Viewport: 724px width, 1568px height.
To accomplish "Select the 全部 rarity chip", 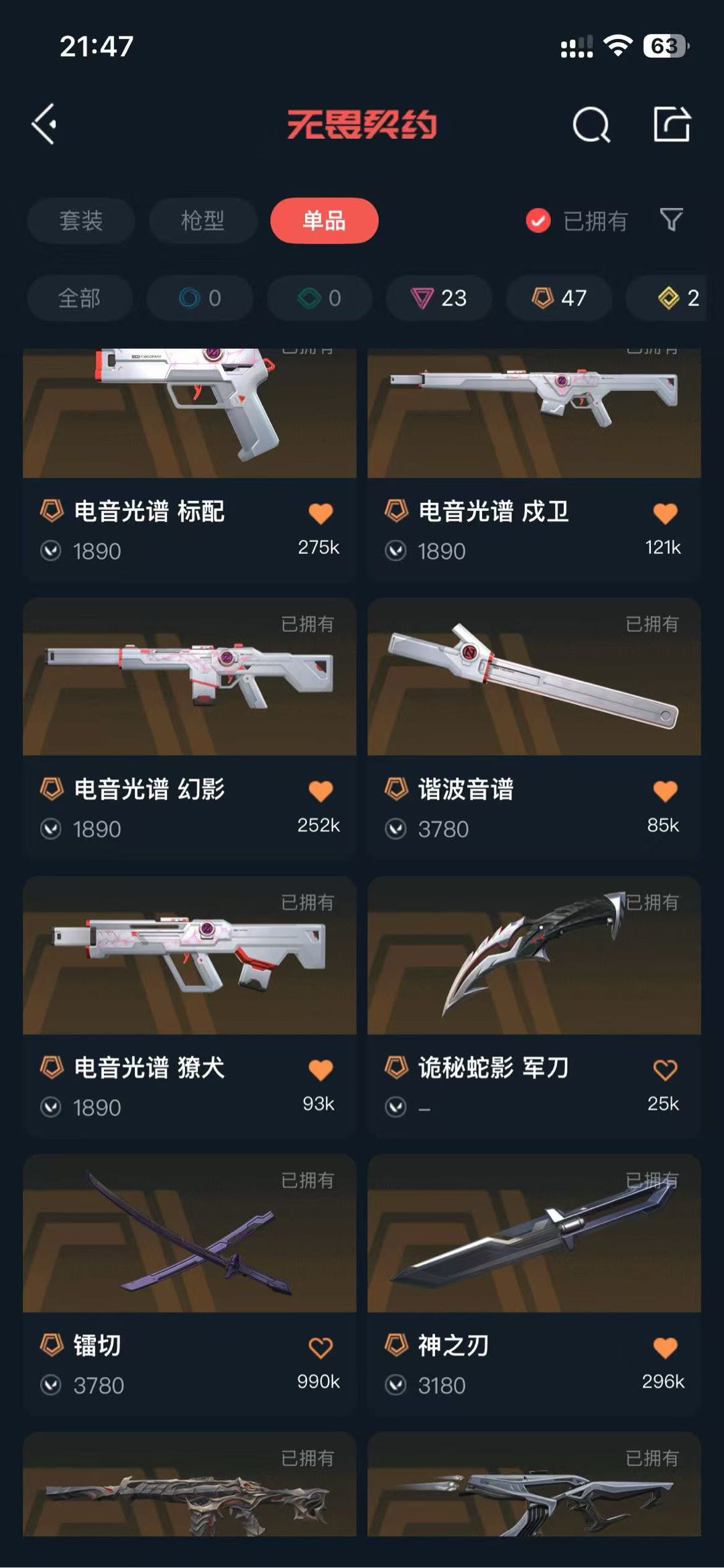I will click(79, 298).
